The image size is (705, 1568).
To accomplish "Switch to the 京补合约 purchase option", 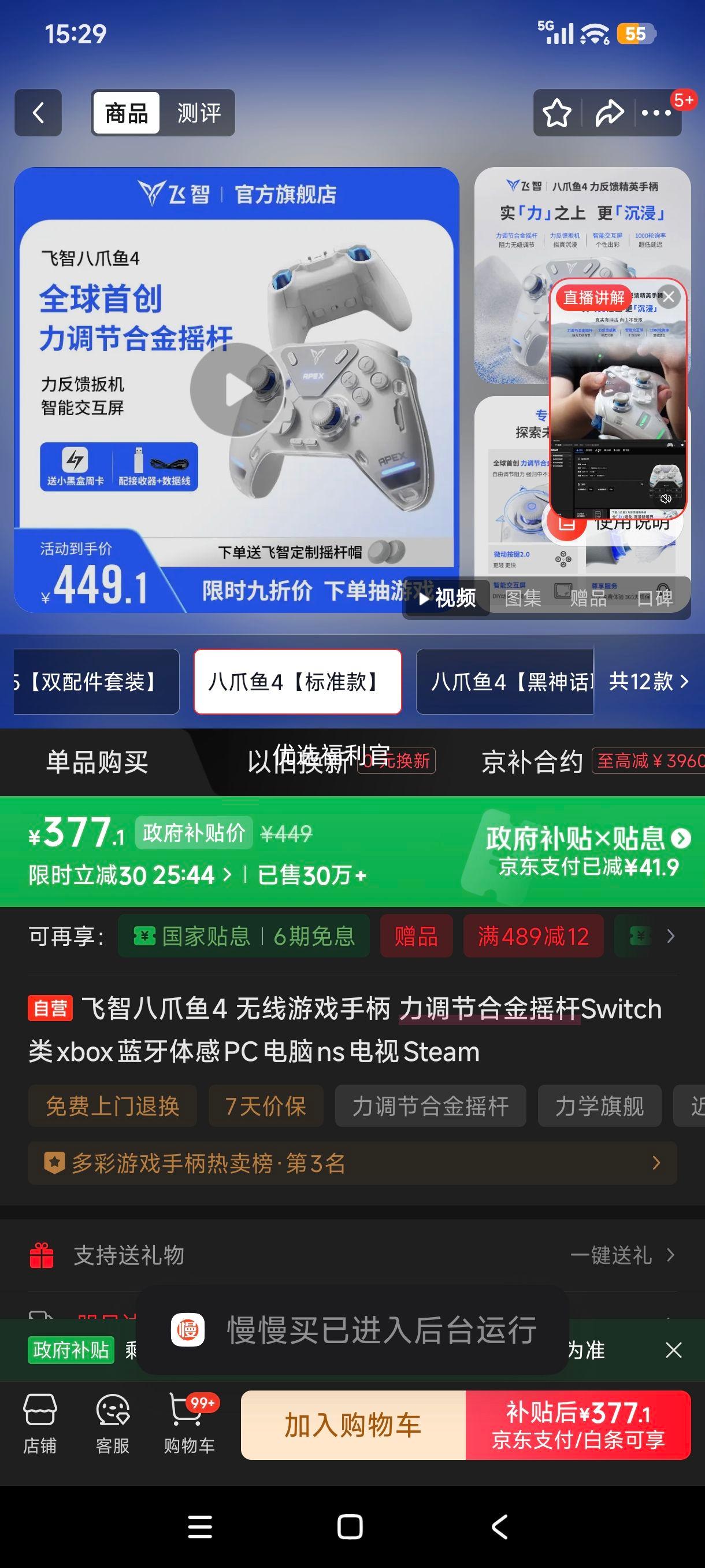I will pos(531,761).
